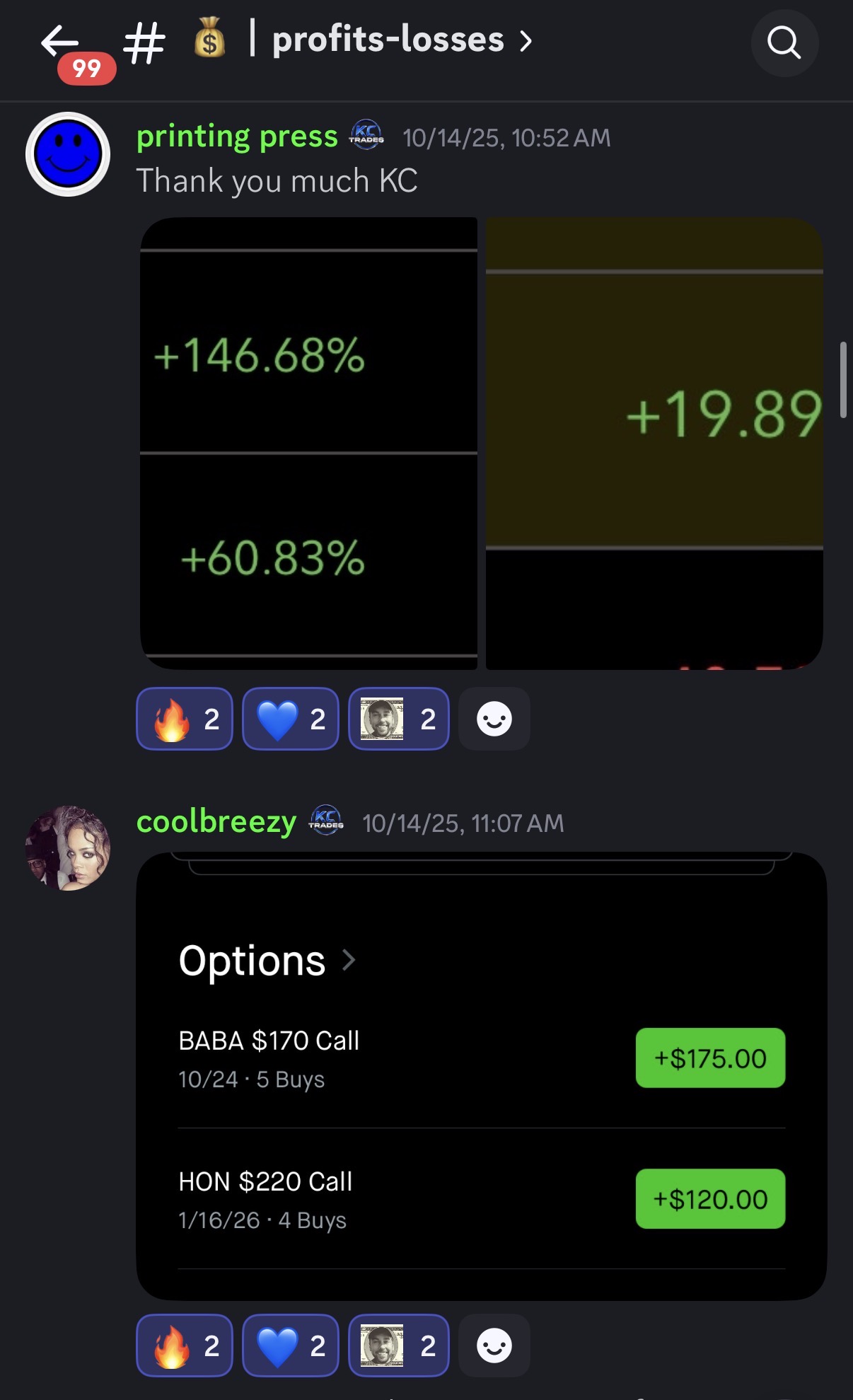
Task: Open the +19.89 image attachment
Action: pyautogui.click(x=654, y=443)
